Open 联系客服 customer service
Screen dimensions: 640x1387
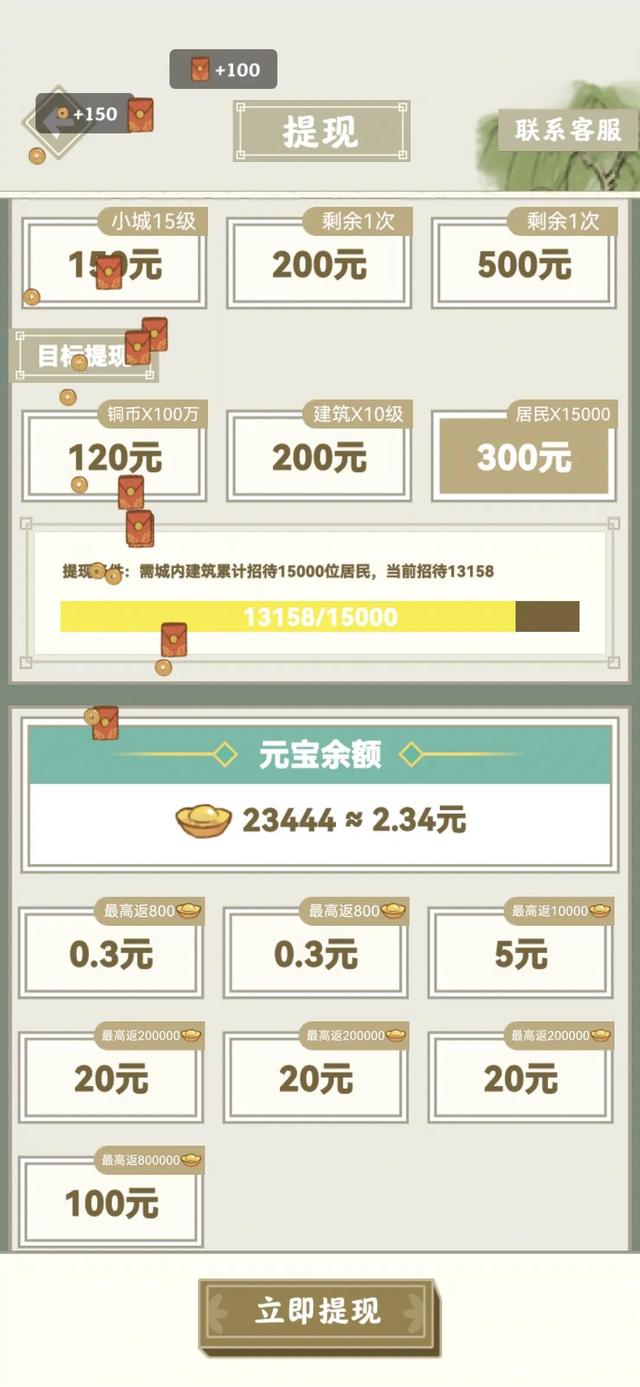point(567,130)
